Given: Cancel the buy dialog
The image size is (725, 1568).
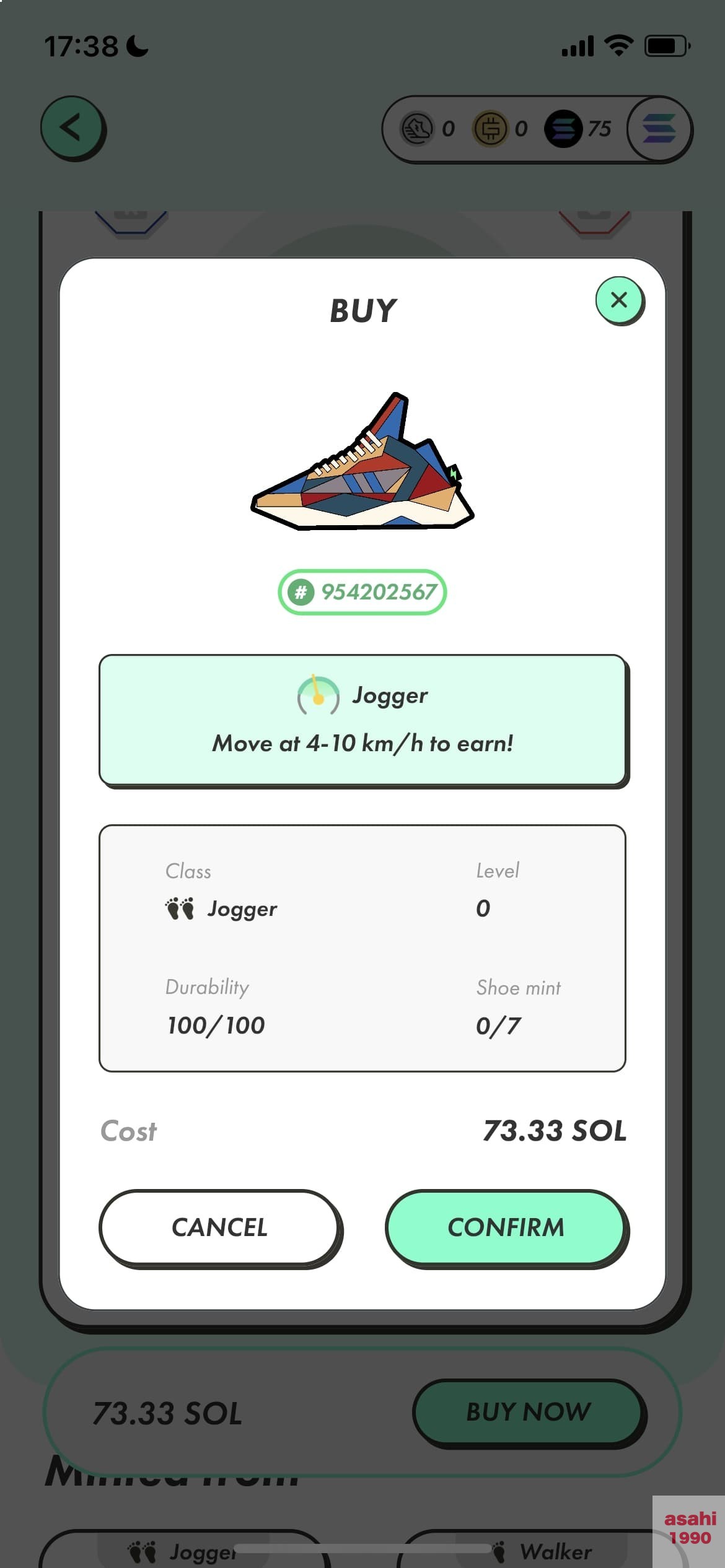Looking at the screenshot, I should (219, 1227).
